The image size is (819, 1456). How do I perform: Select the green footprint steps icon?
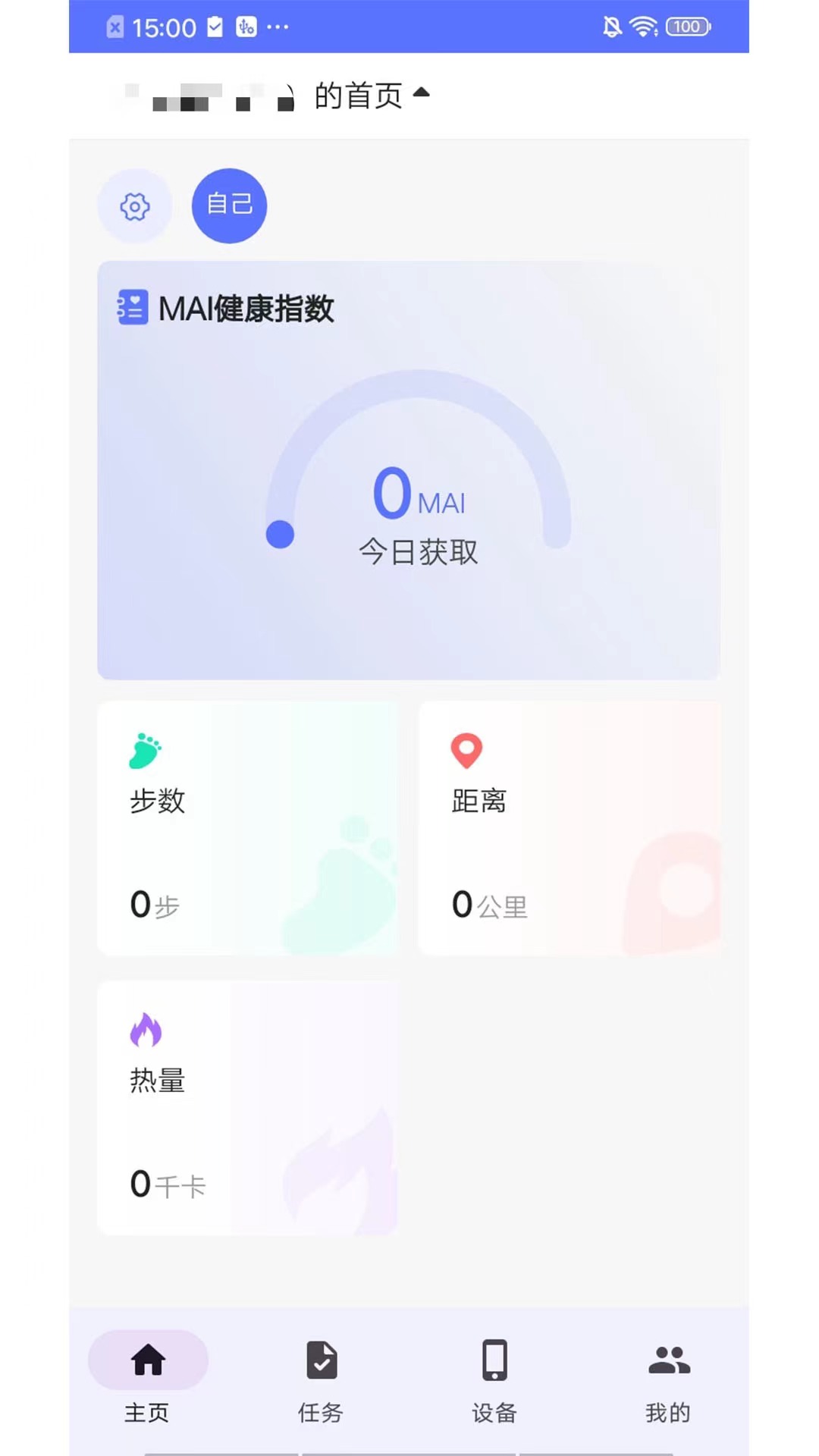click(x=146, y=751)
